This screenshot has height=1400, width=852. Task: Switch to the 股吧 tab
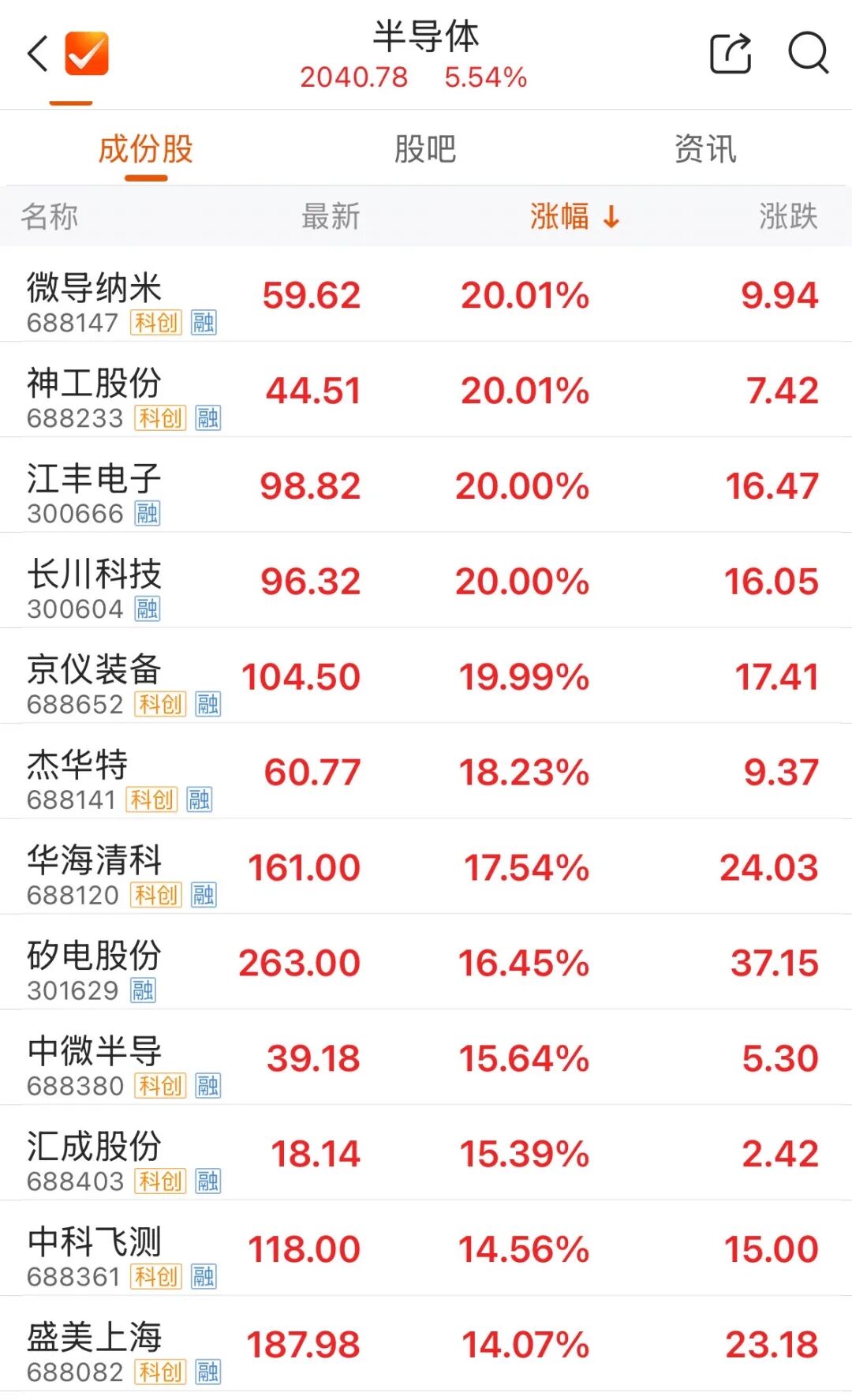[x=425, y=149]
